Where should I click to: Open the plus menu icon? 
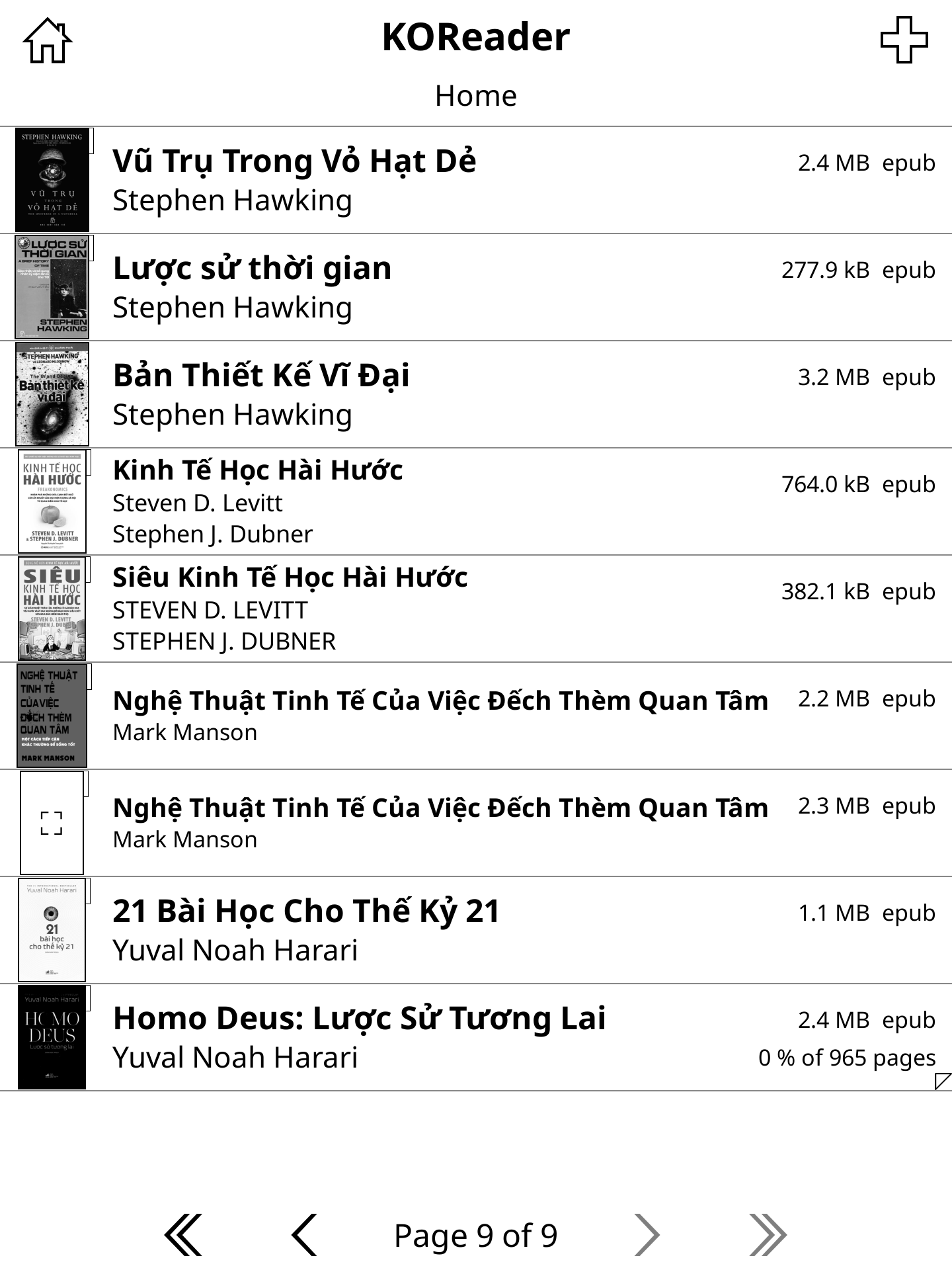pos(904,40)
